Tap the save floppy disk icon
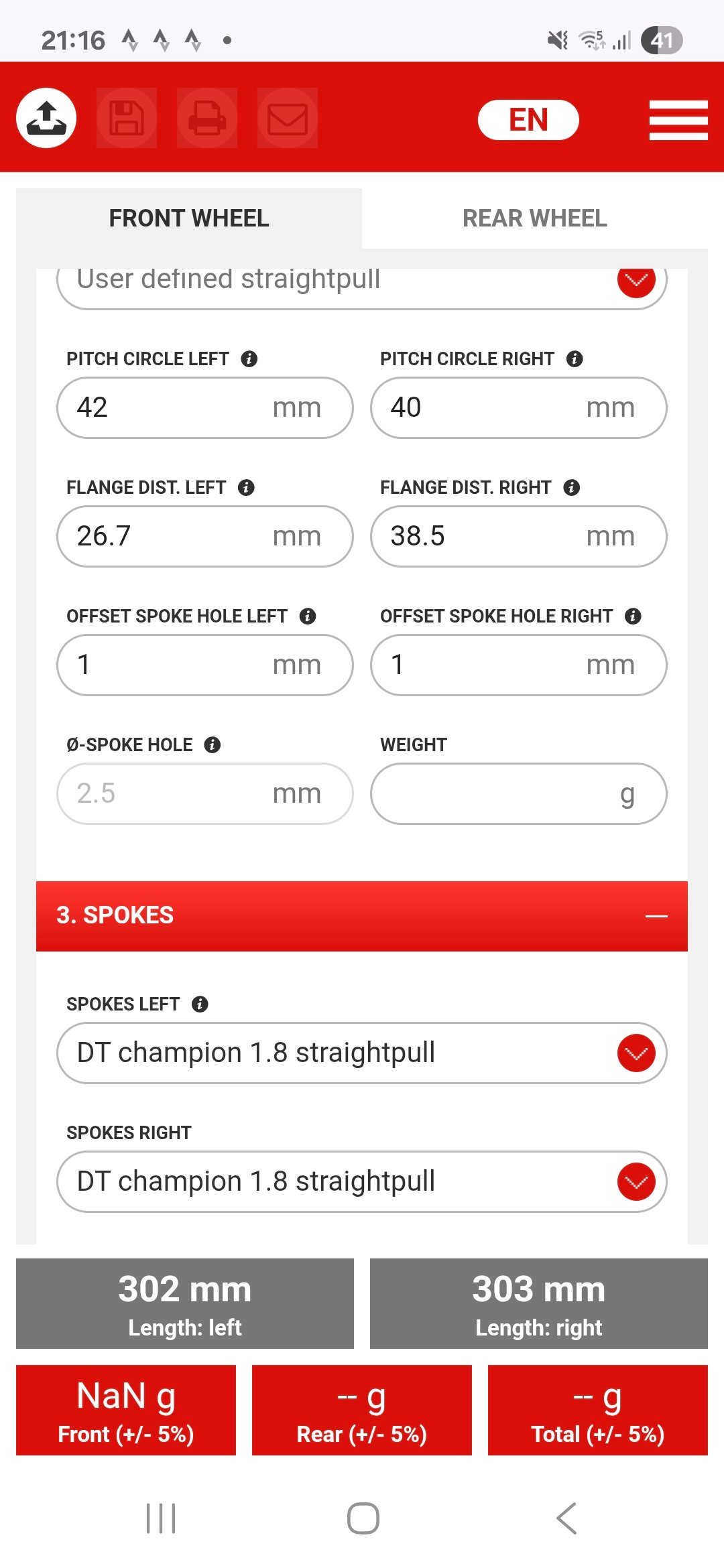Screen dimensions: 724x1568 tap(127, 118)
